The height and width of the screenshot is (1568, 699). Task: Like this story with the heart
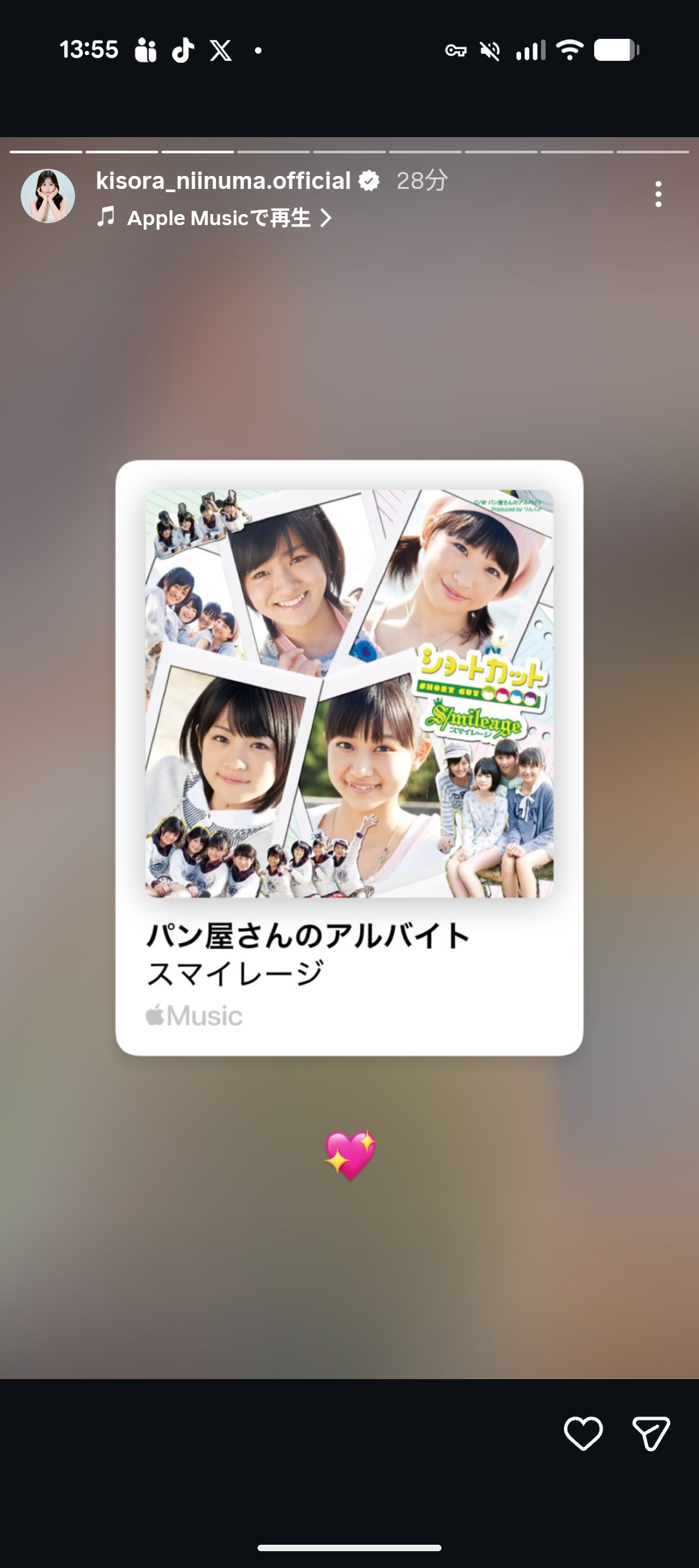(583, 1433)
